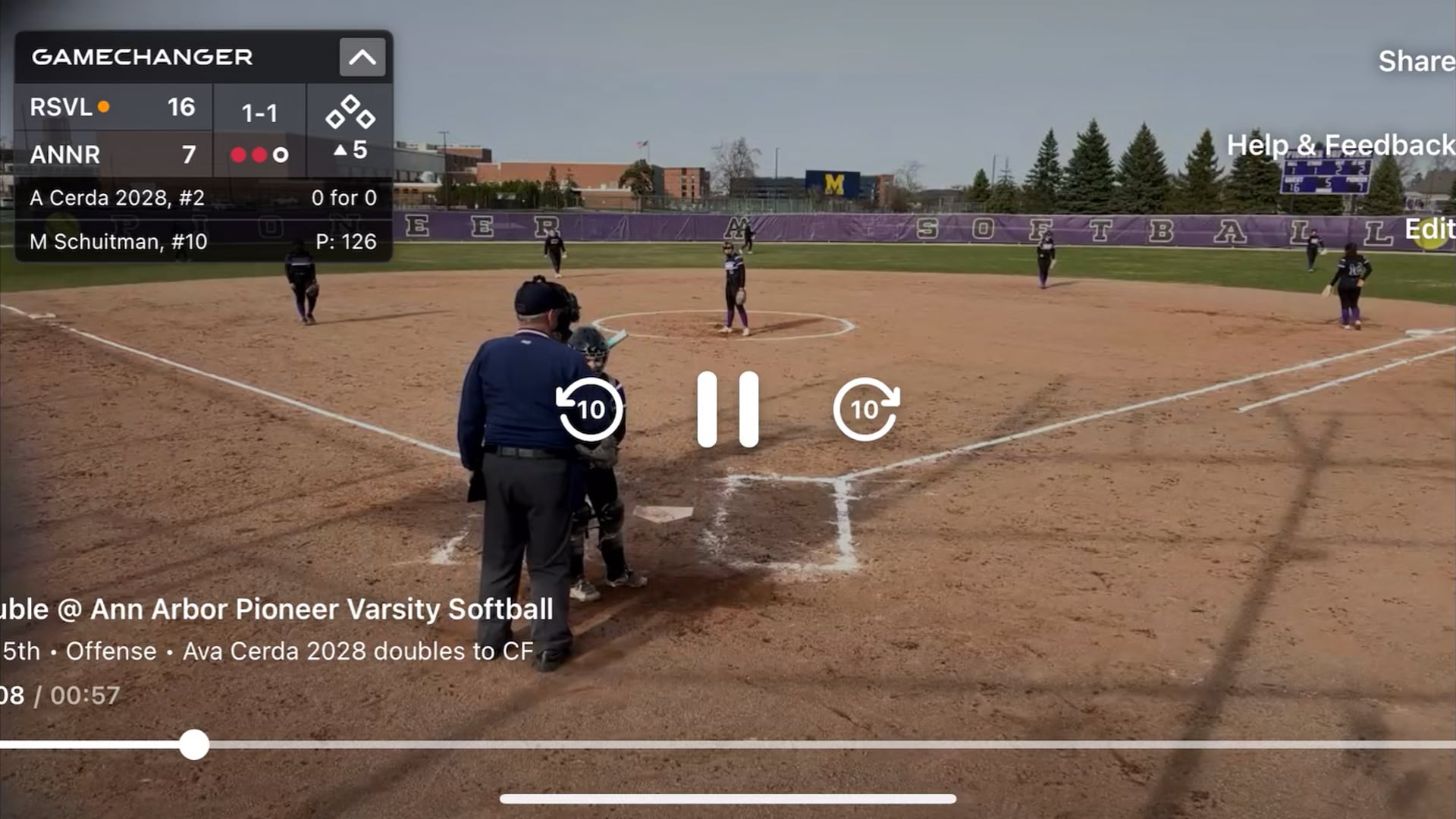
Task: Rewind the video 10 seconds
Action: tap(590, 409)
